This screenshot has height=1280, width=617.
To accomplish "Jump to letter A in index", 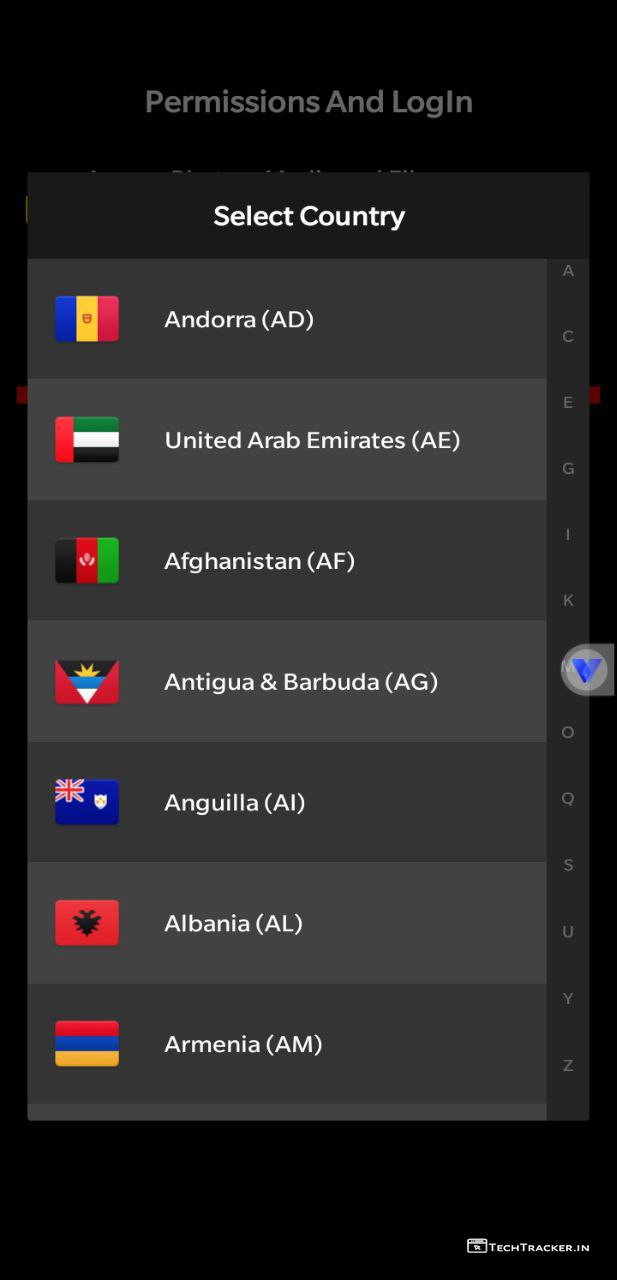I will tap(568, 271).
